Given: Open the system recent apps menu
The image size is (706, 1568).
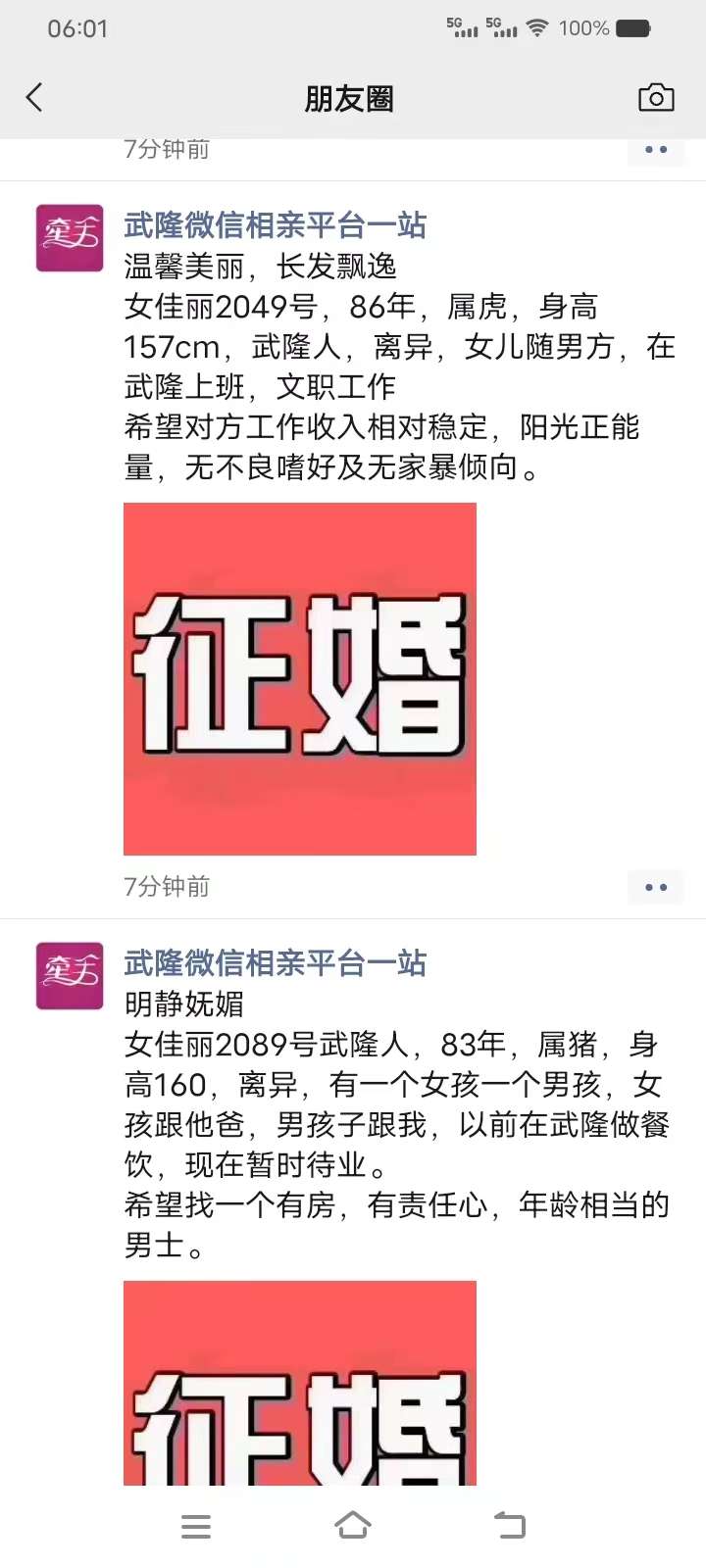Looking at the screenshot, I should [x=196, y=1526].
